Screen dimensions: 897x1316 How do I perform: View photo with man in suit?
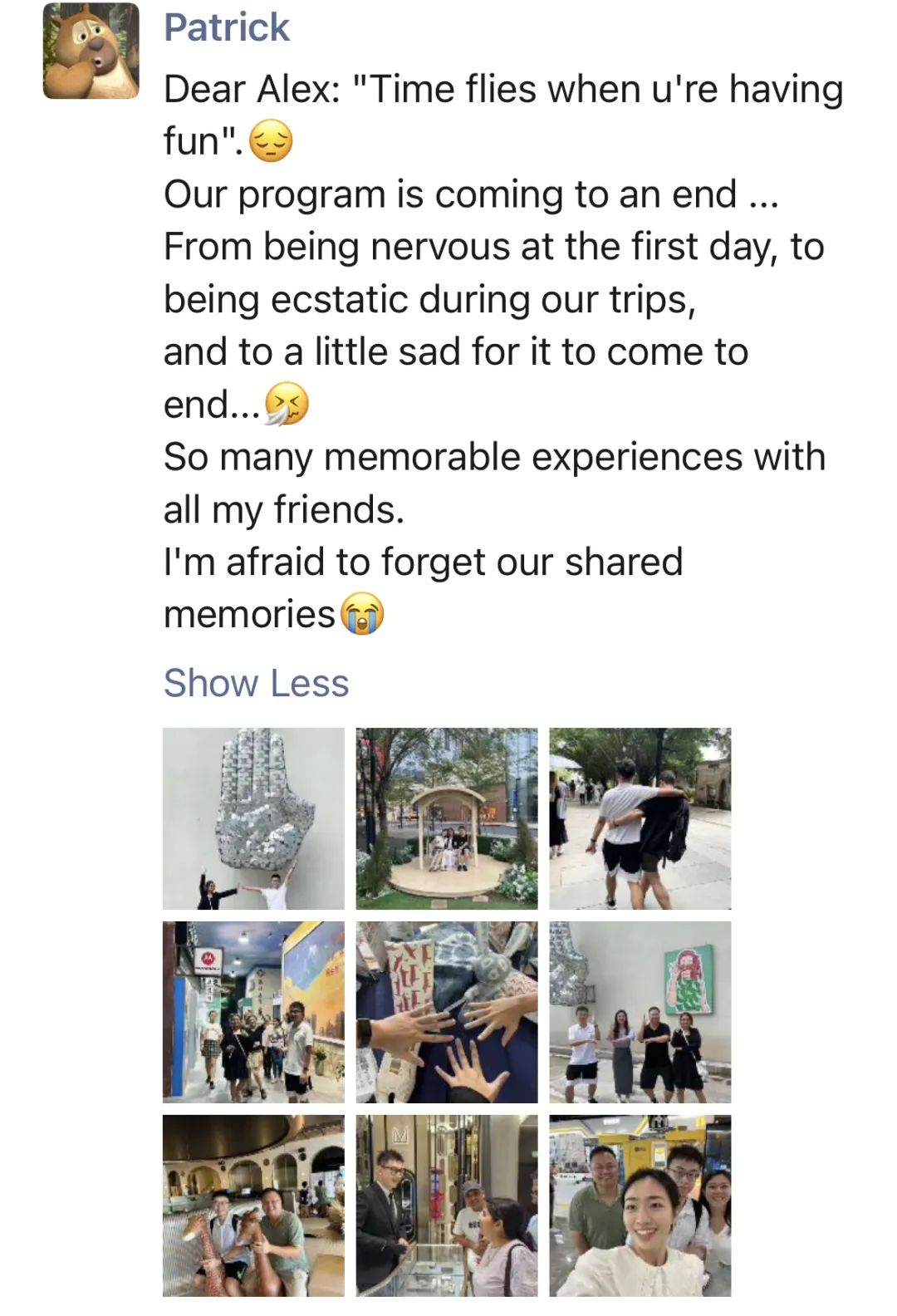[447, 1206]
